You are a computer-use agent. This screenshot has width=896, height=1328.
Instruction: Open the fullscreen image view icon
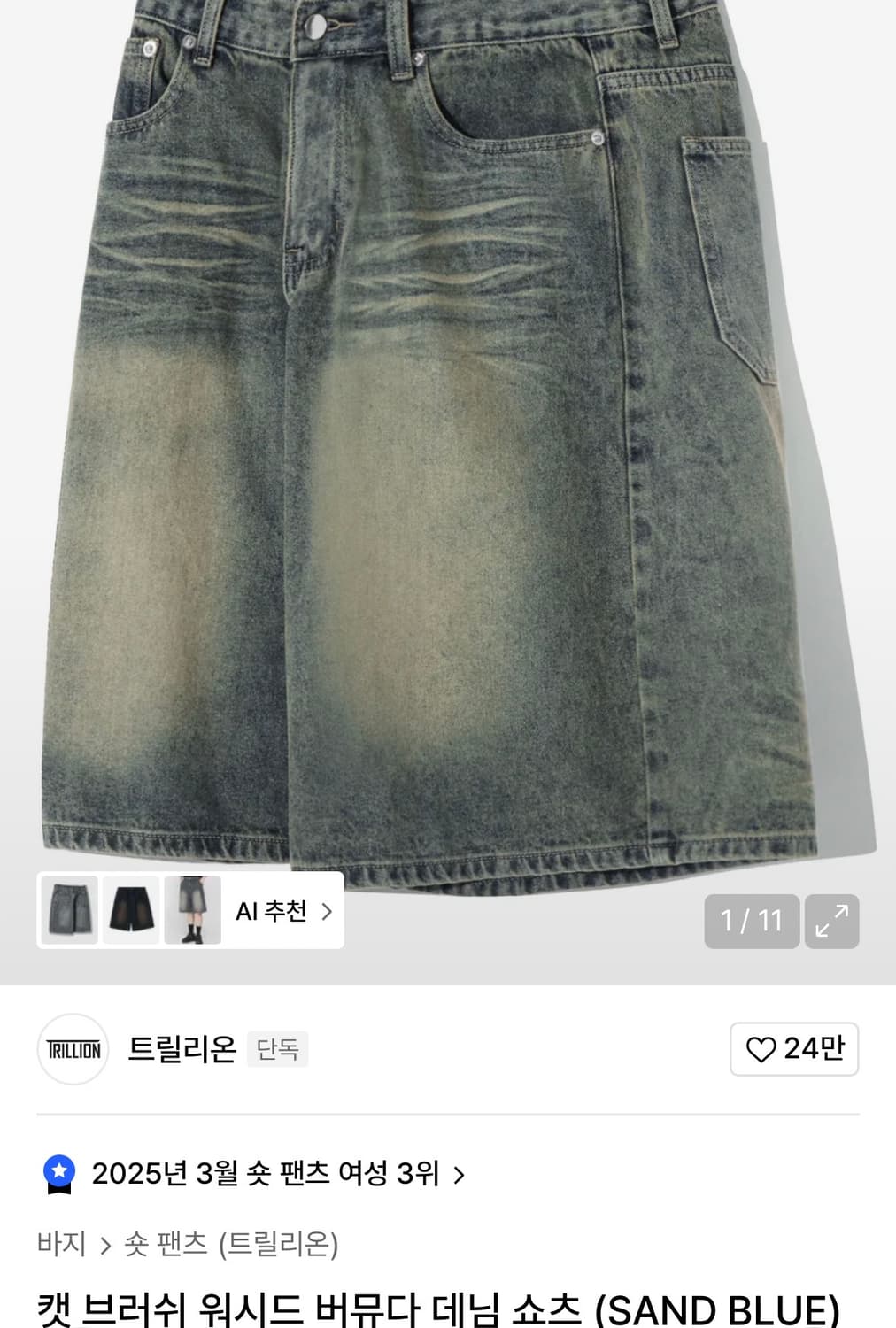pyautogui.click(x=830, y=921)
